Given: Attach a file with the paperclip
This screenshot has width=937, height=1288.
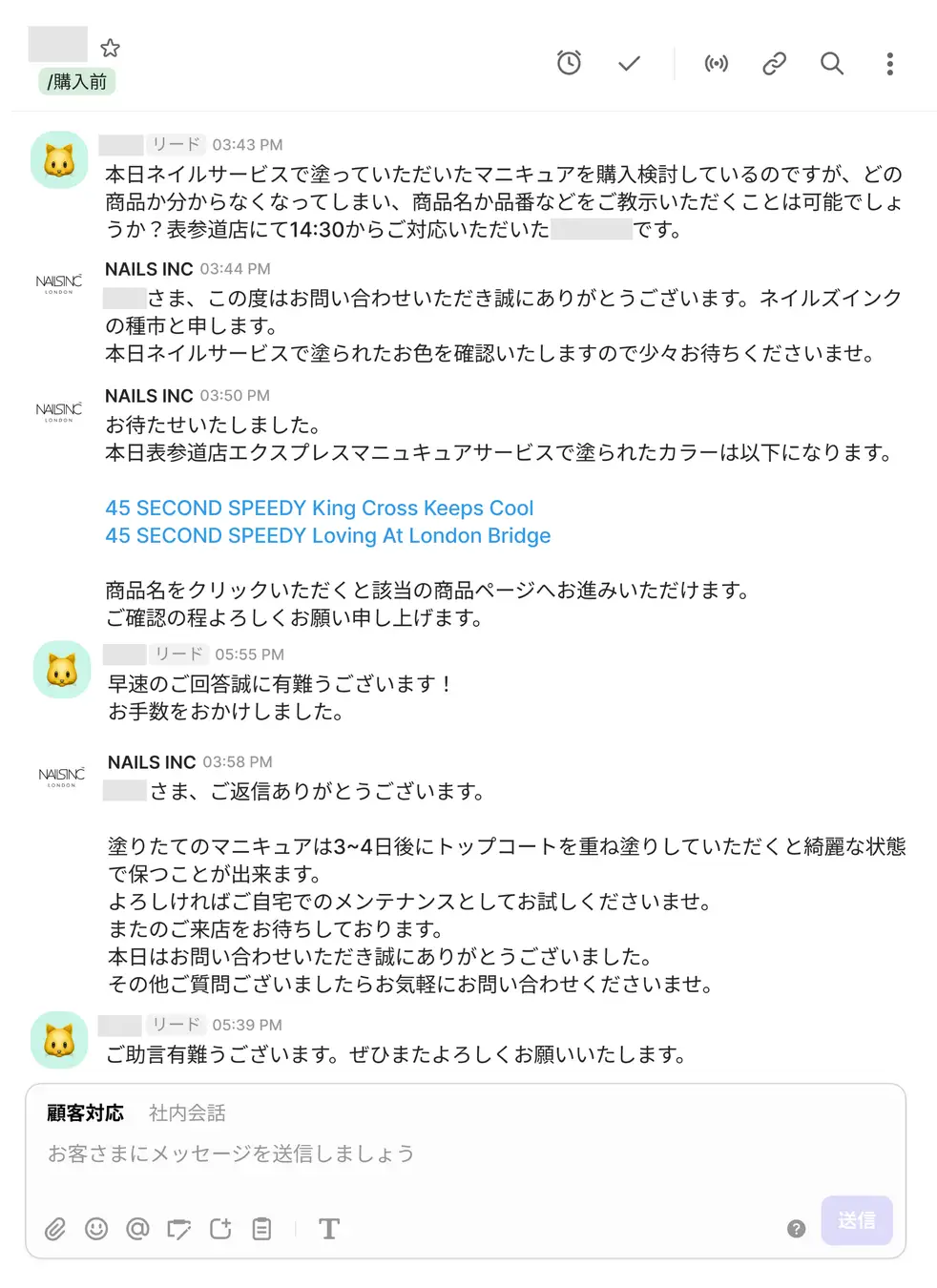Looking at the screenshot, I should pyautogui.click(x=55, y=1229).
